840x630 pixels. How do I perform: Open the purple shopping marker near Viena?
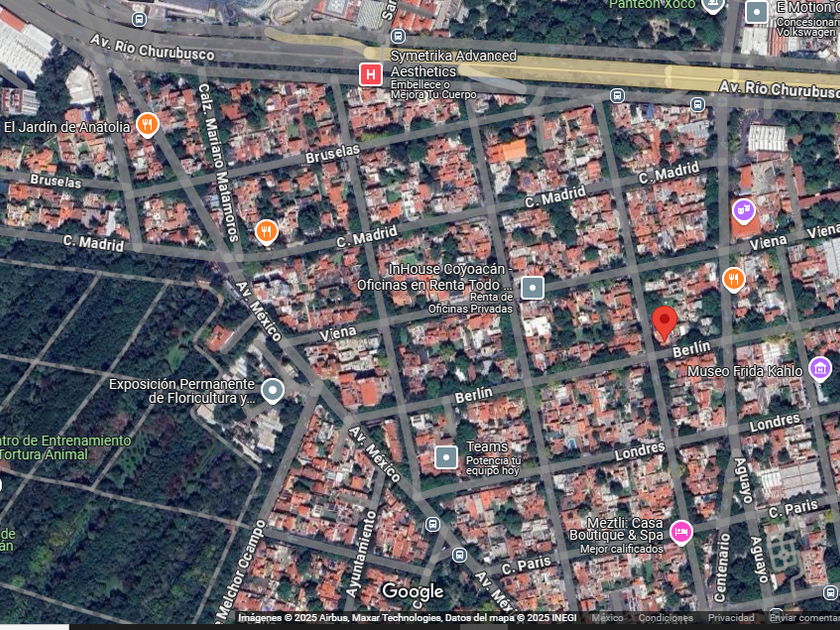[743, 211]
